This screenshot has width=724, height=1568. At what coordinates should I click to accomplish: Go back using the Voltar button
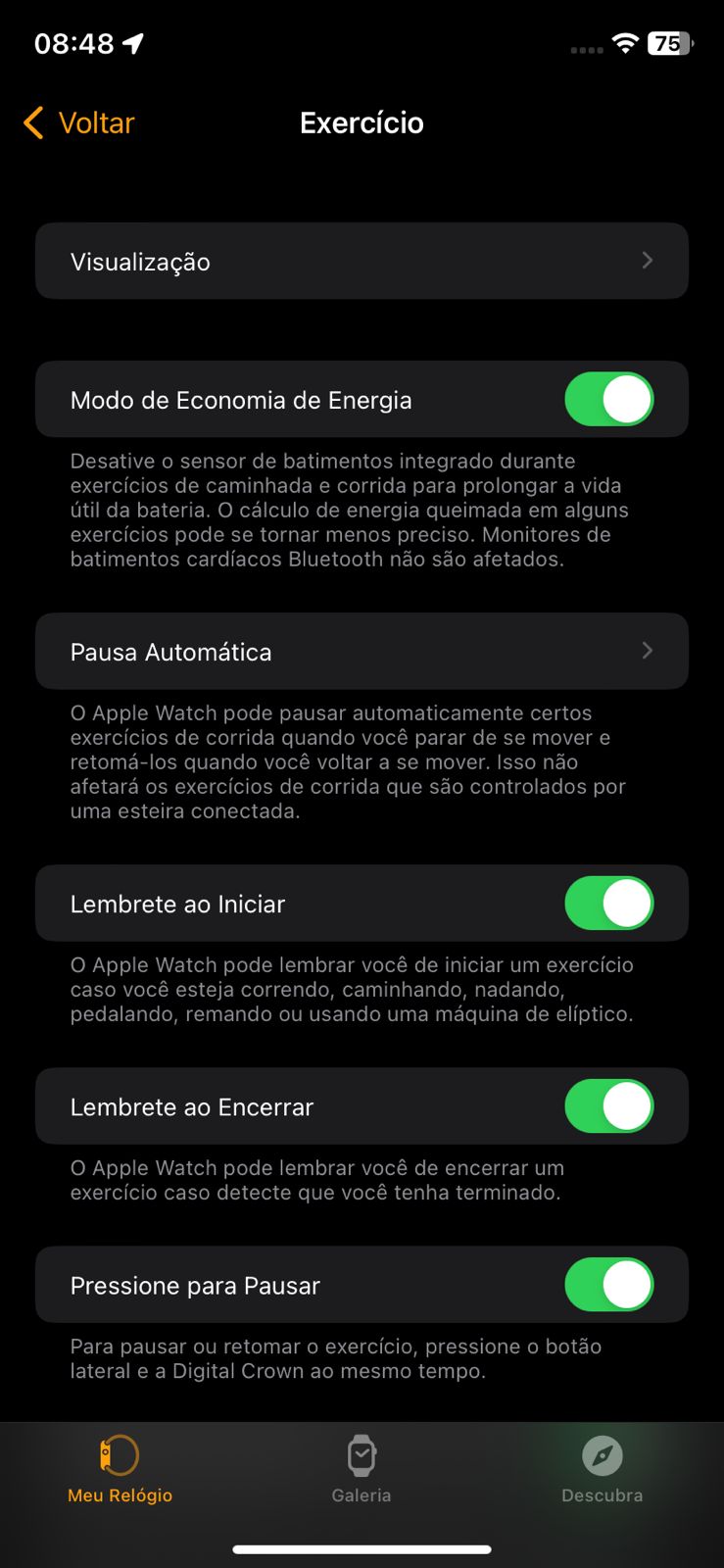pos(79,123)
